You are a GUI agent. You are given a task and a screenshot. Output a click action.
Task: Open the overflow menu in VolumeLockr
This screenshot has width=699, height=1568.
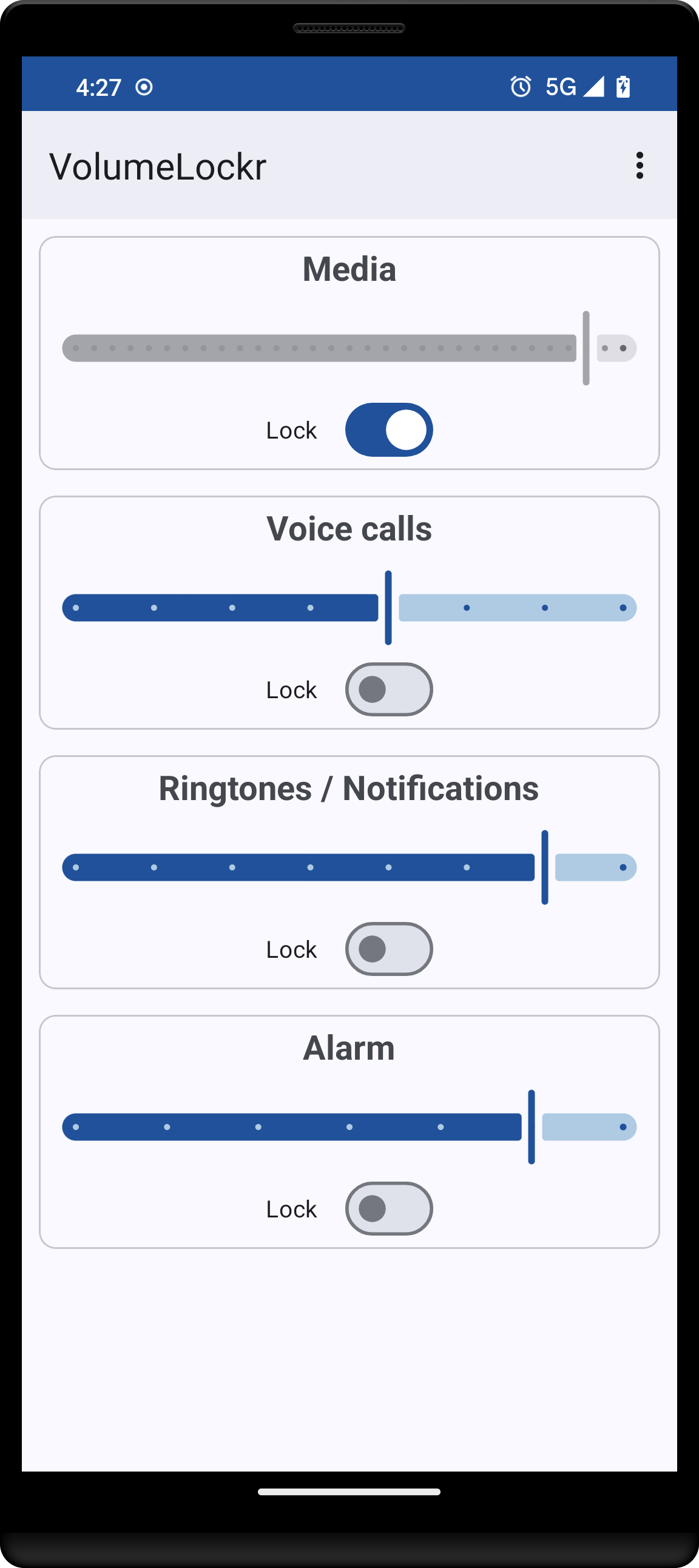[x=639, y=166]
